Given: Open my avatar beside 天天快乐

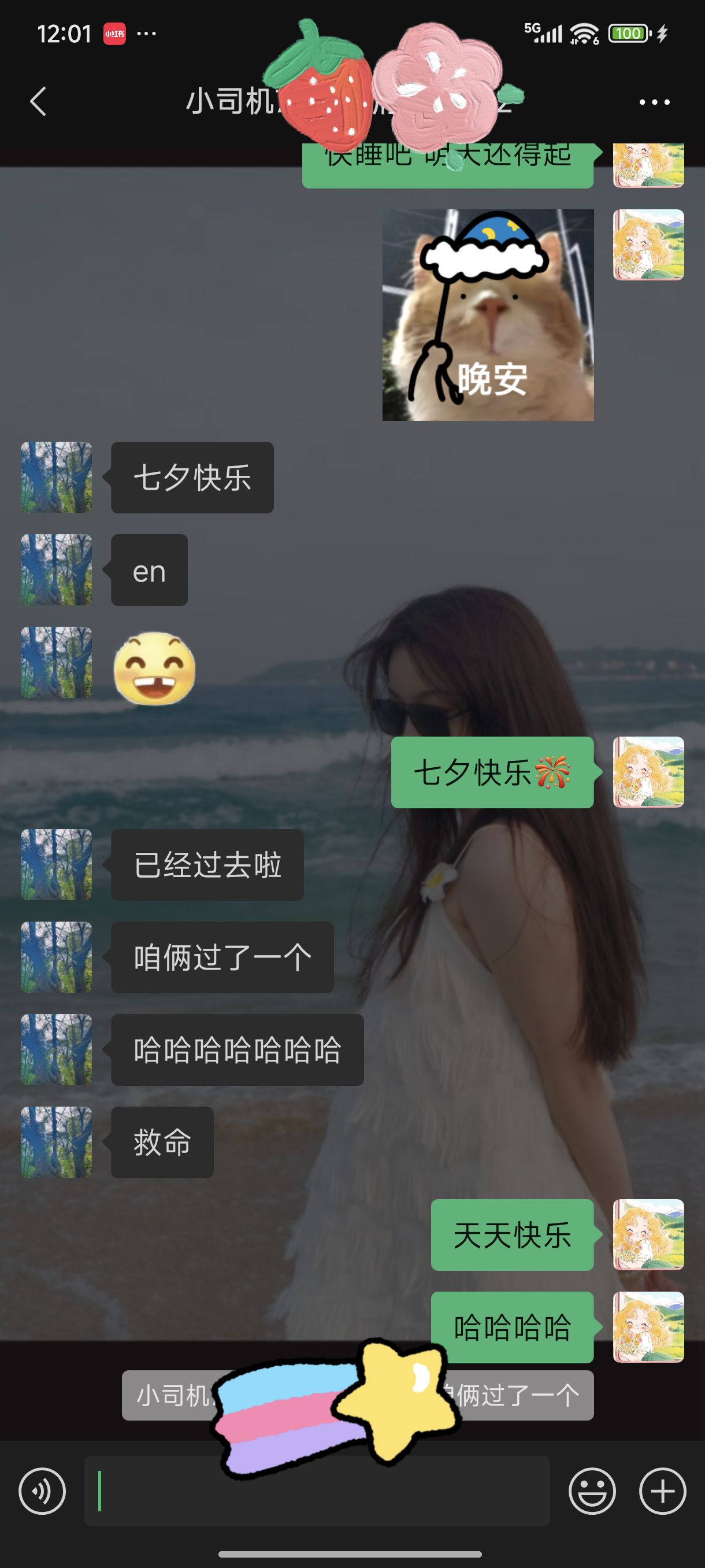Looking at the screenshot, I should click(648, 1234).
